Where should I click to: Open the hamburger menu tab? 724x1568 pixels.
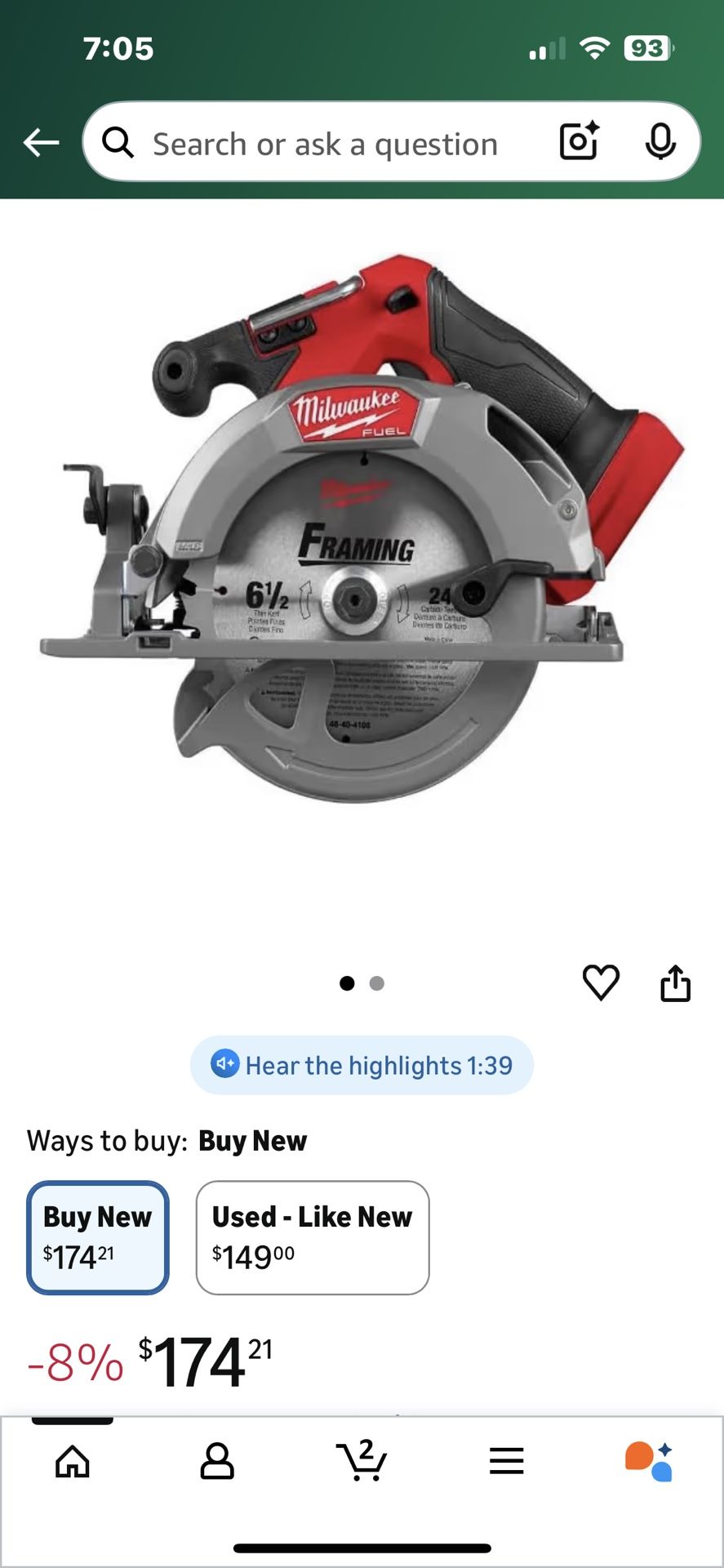click(x=506, y=1461)
